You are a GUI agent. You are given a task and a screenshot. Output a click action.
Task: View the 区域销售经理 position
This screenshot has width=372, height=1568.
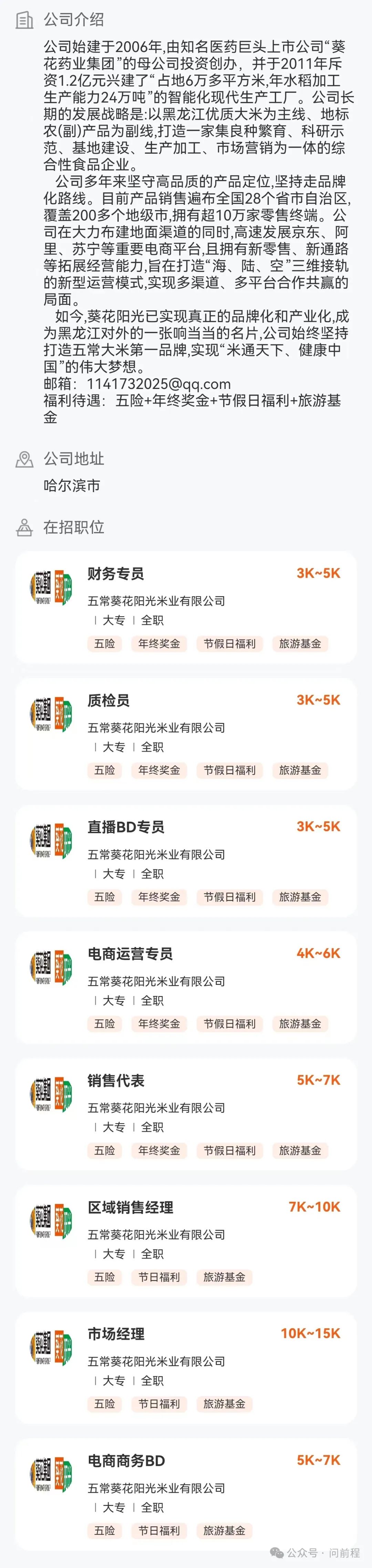130,1207
